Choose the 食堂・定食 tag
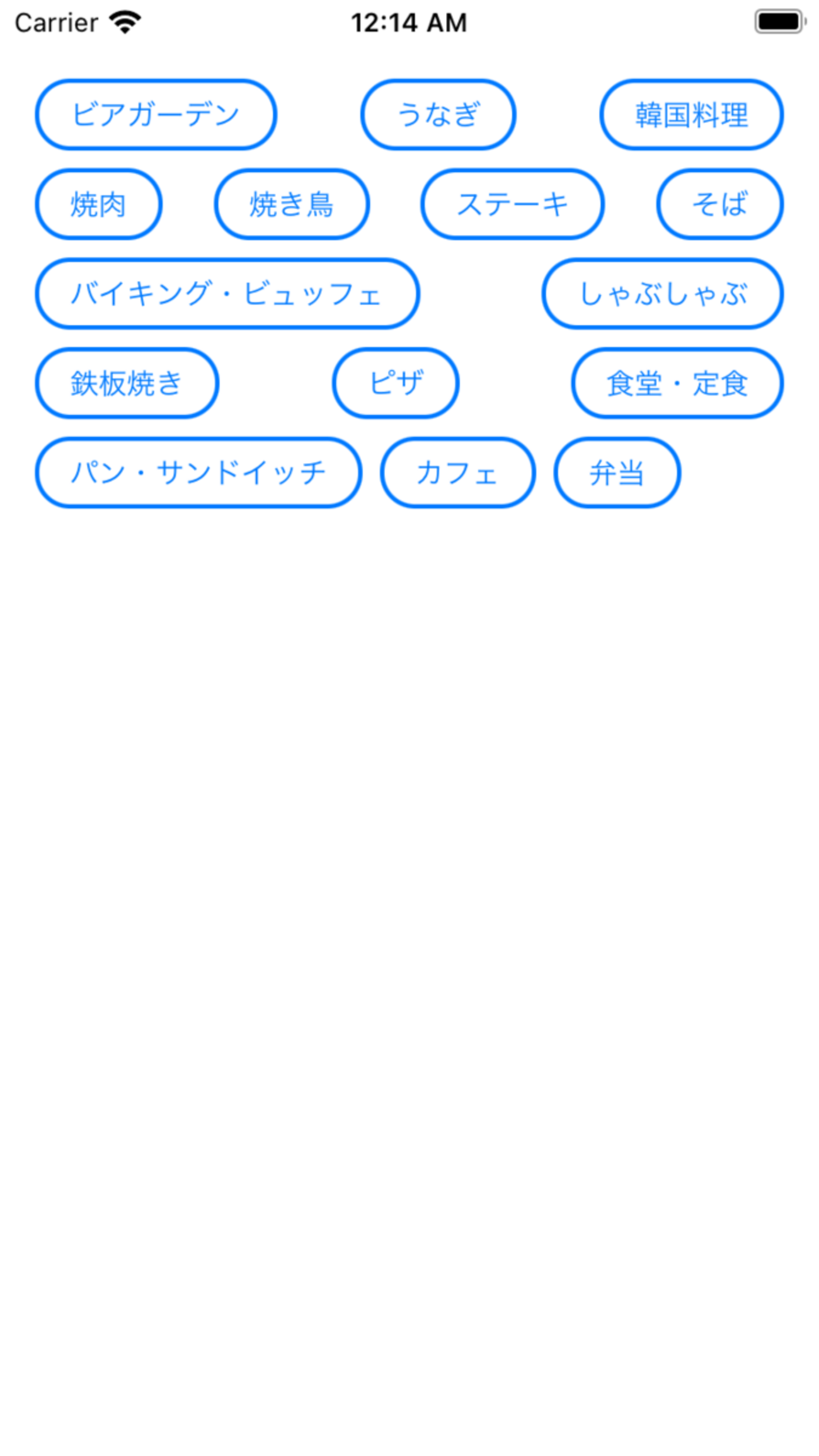The image size is (819, 1456). pos(677,383)
